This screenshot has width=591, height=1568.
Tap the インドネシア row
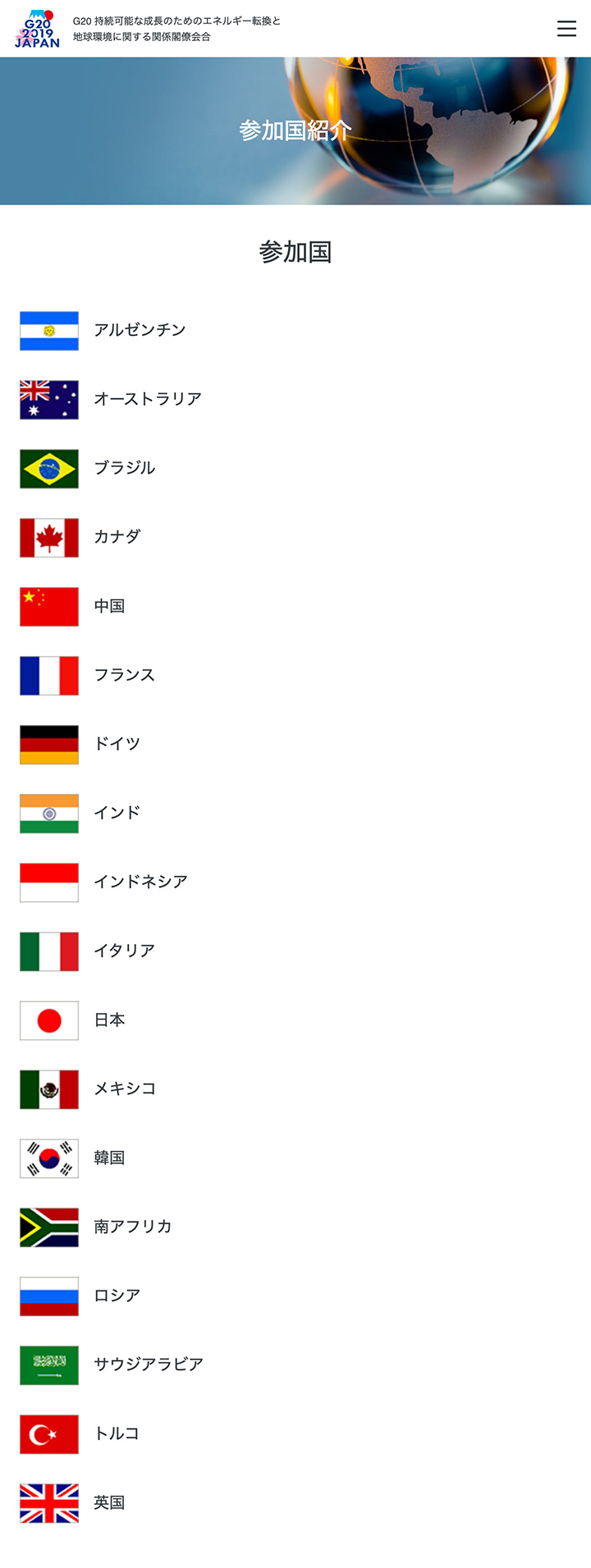click(140, 882)
